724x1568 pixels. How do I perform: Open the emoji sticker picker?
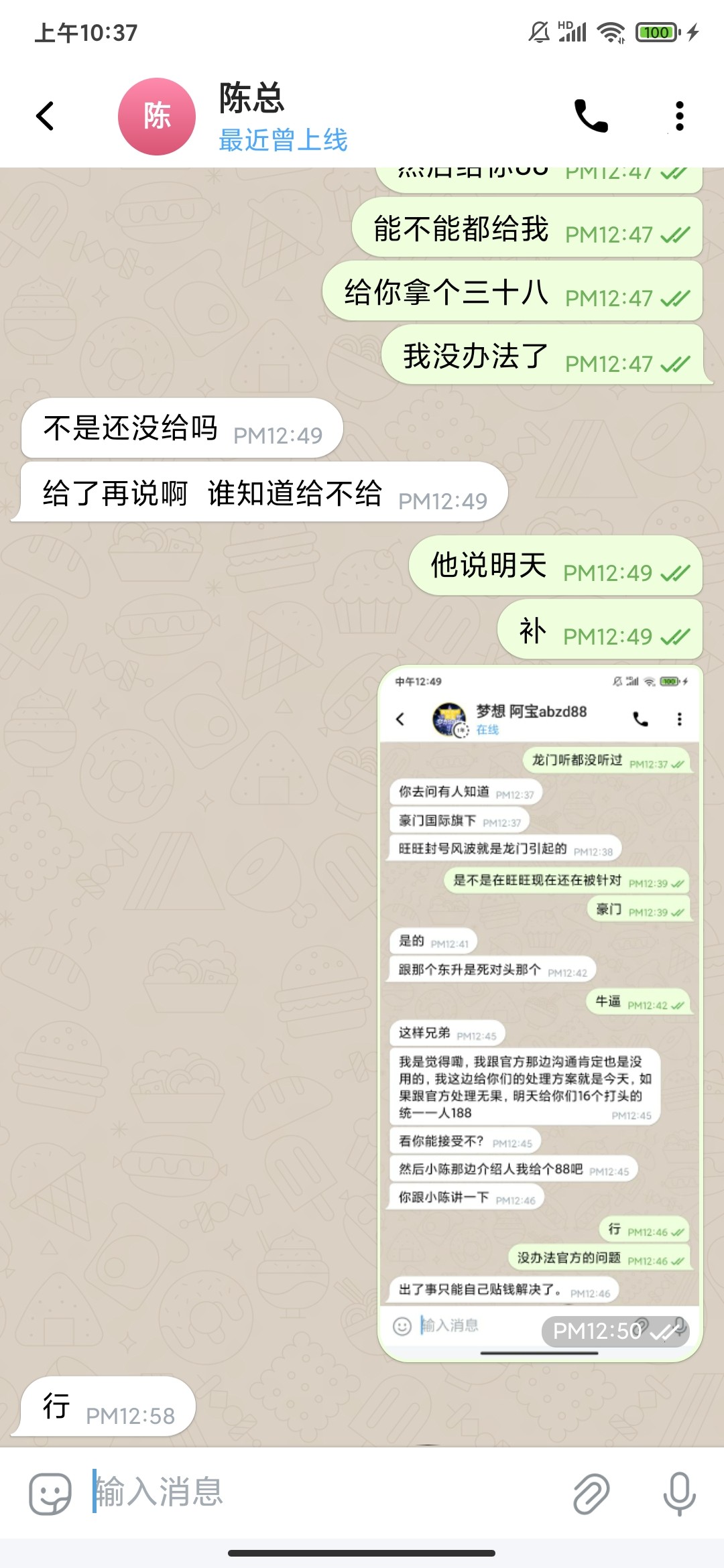50,1493
